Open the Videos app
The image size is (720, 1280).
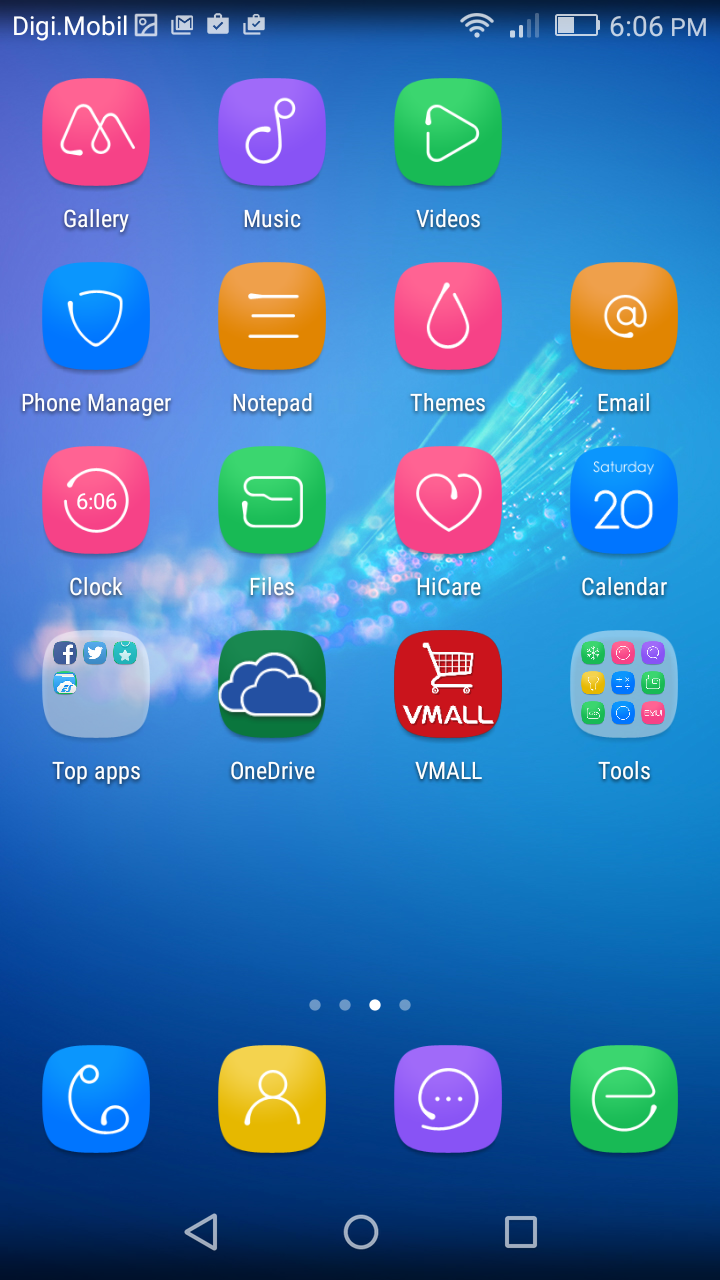pos(448,132)
